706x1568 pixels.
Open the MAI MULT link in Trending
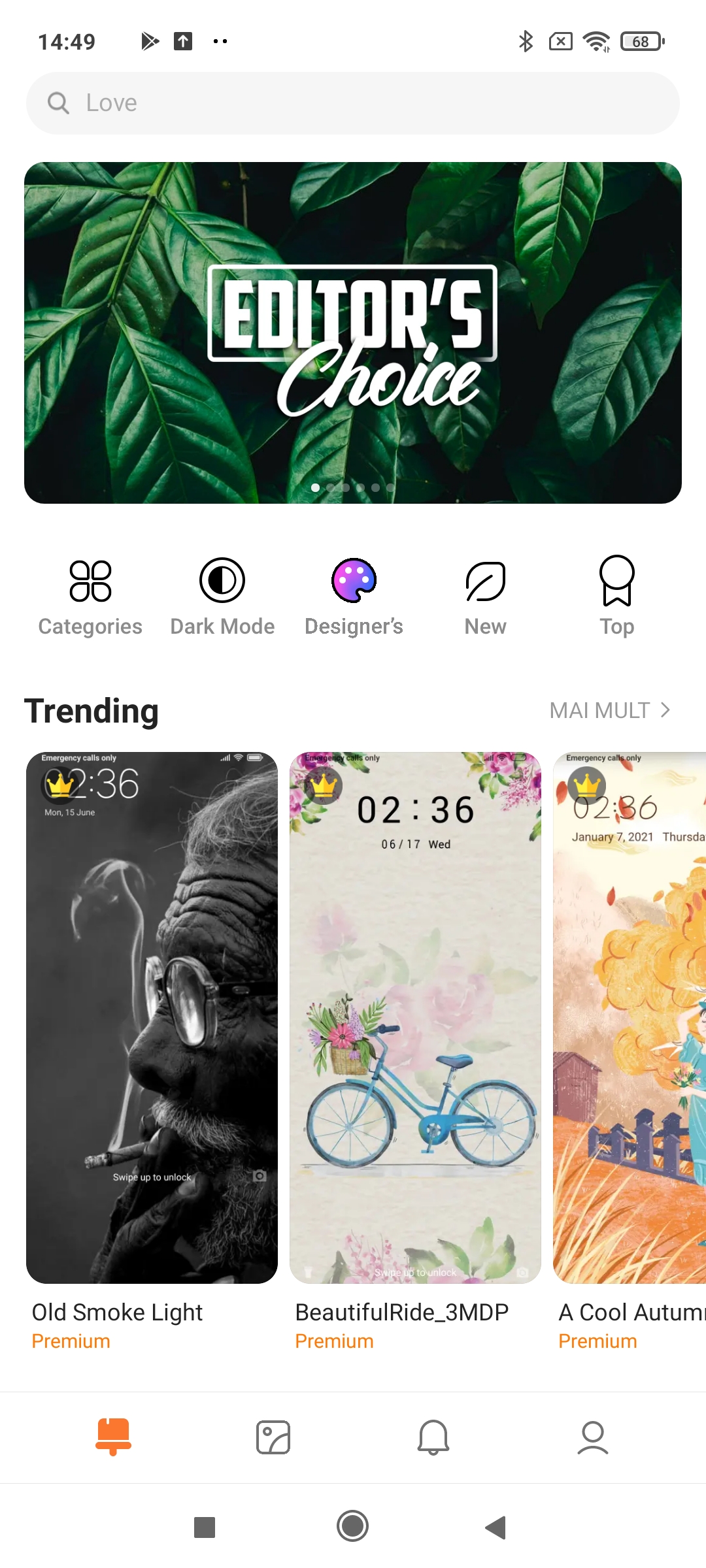[610, 710]
